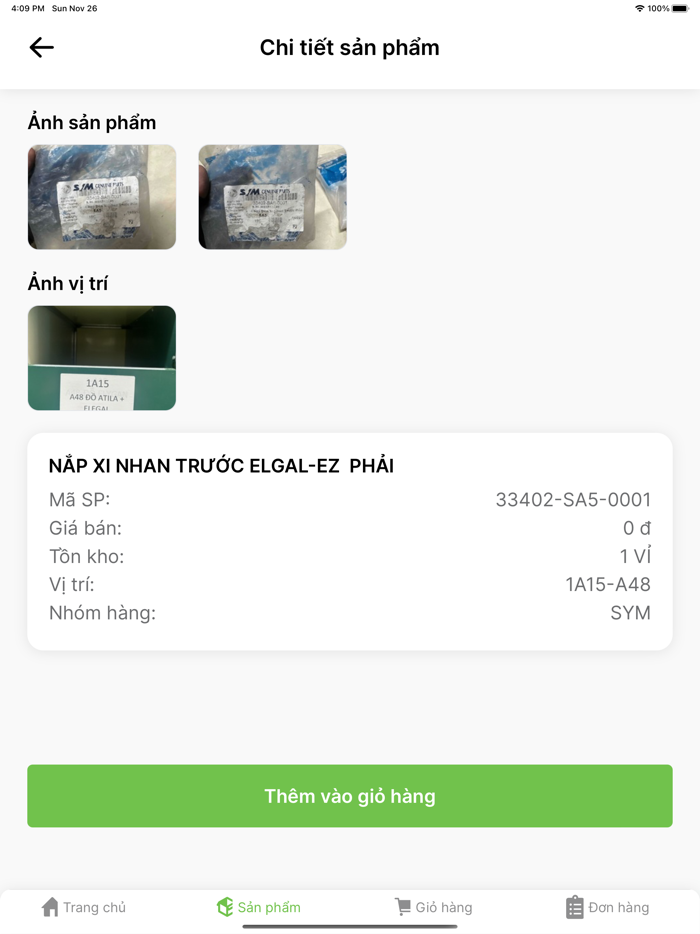Tap the Thêm vào giỏ hàng button

[x=350, y=796]
